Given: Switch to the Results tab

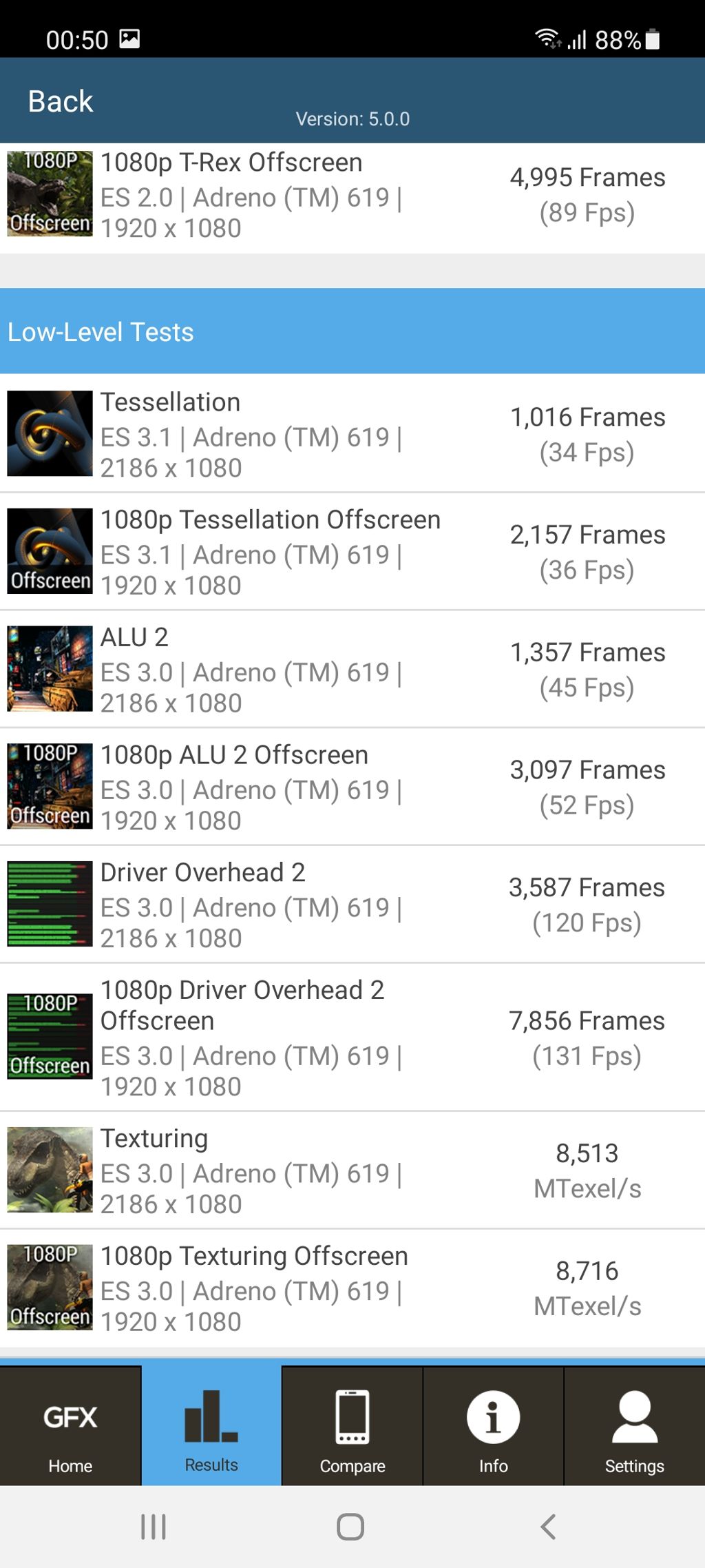Looking at the screenshot, I should coord(211,1427).
